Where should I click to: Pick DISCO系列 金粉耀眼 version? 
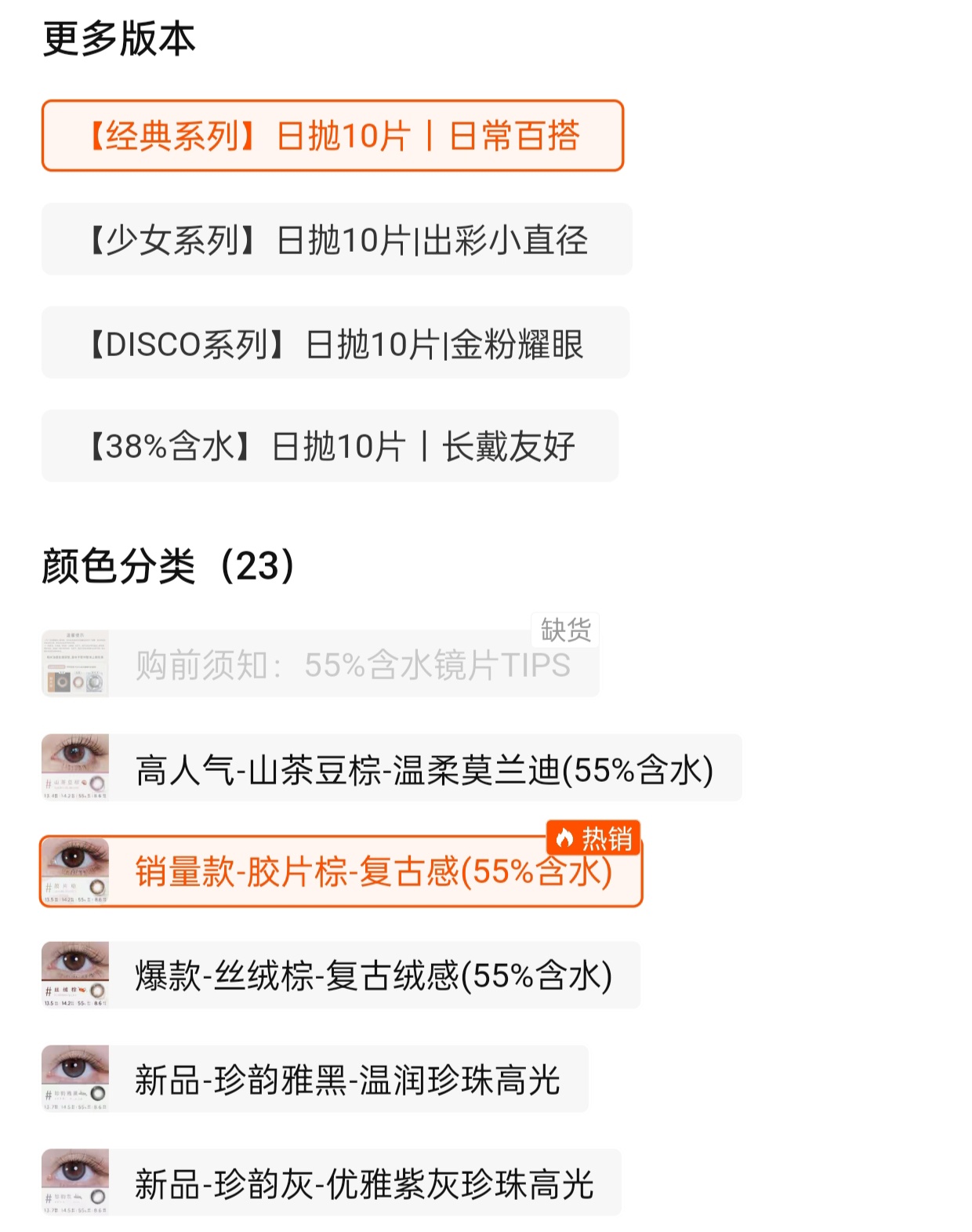click(335, 343)
